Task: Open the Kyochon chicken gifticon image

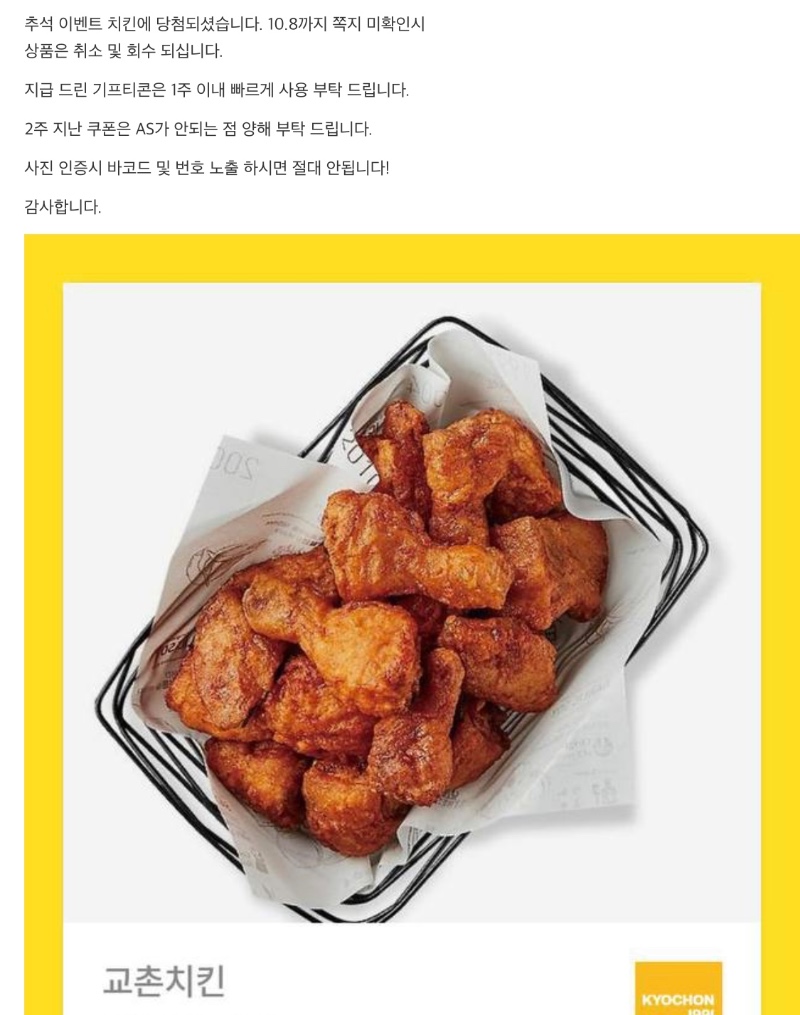Action: (411, 620)
